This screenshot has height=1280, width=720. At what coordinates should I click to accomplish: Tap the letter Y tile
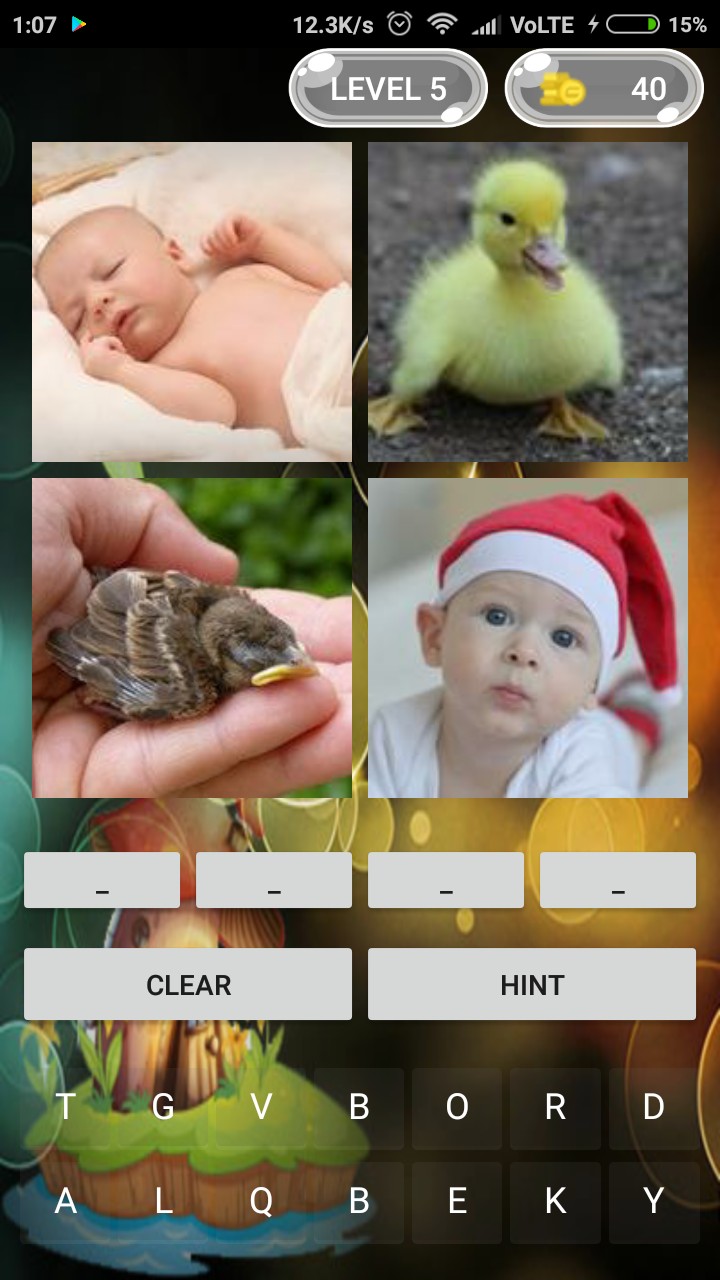pos(653,1201)
